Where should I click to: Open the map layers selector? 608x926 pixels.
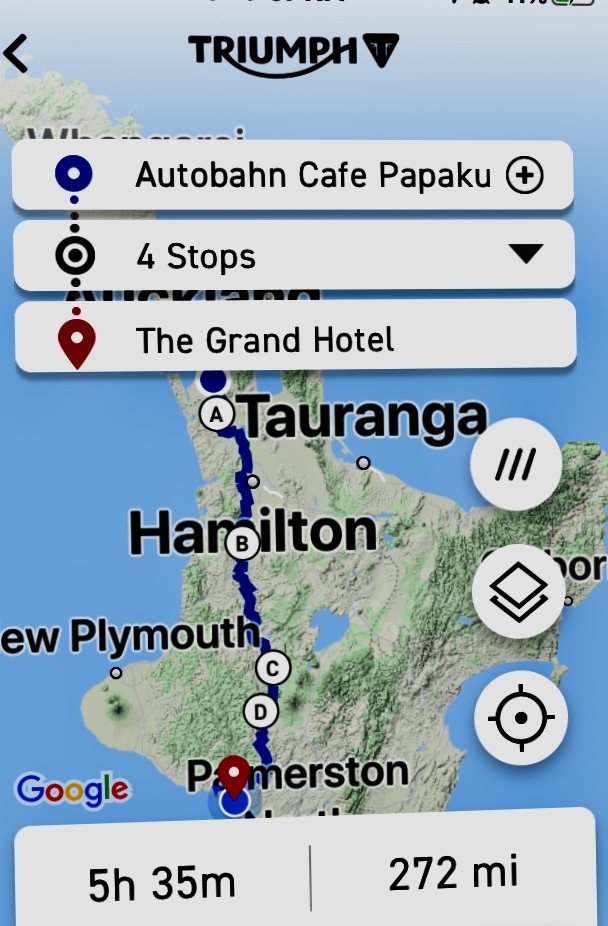(518, 592)
